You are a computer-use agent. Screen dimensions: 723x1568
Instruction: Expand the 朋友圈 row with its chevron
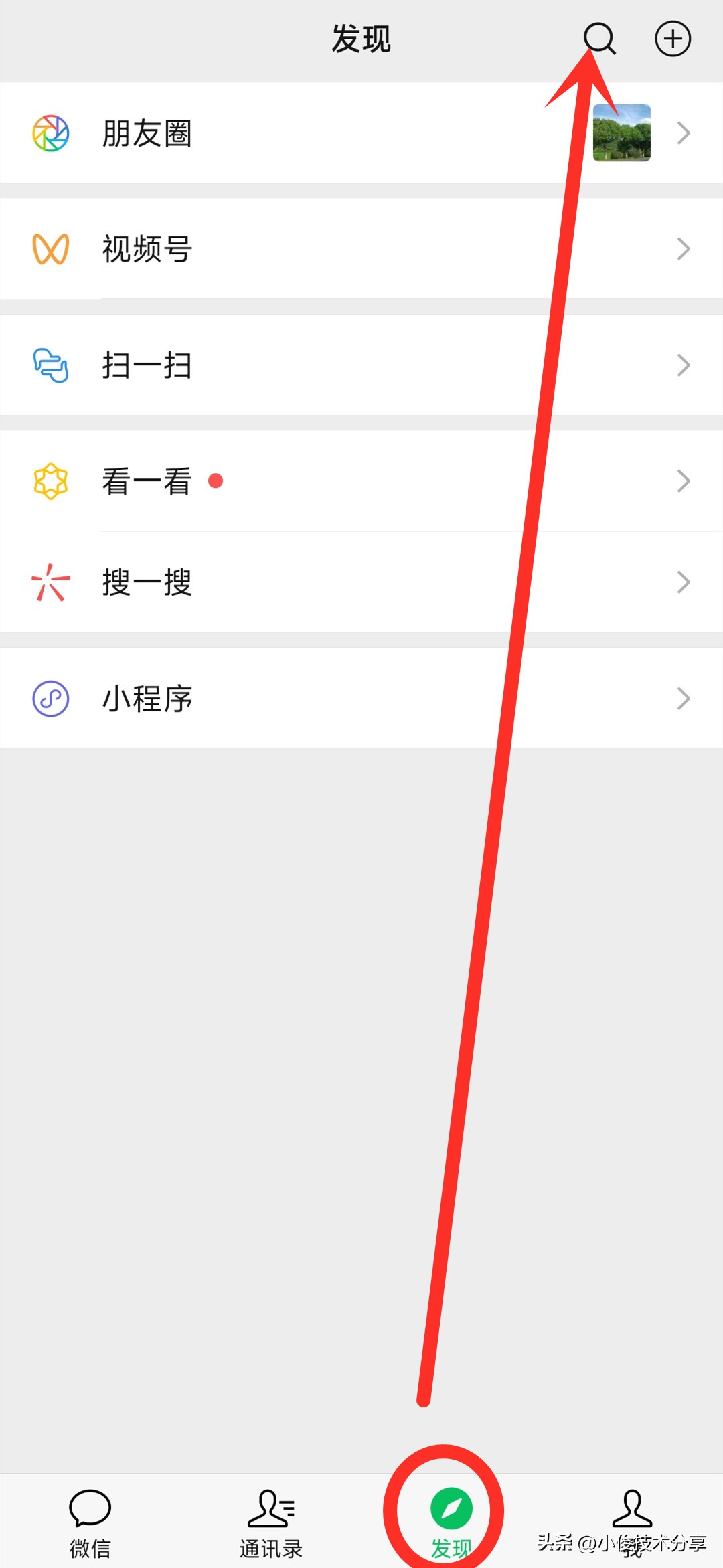tap(684, 133)
